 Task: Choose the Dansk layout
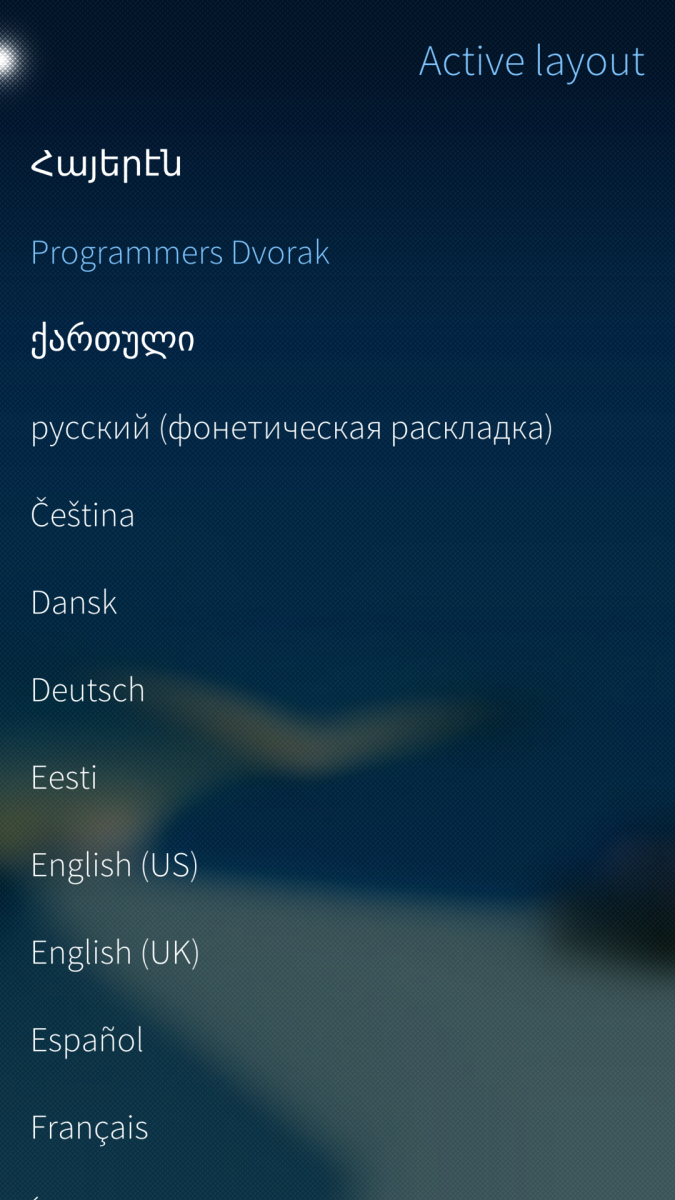74,603
